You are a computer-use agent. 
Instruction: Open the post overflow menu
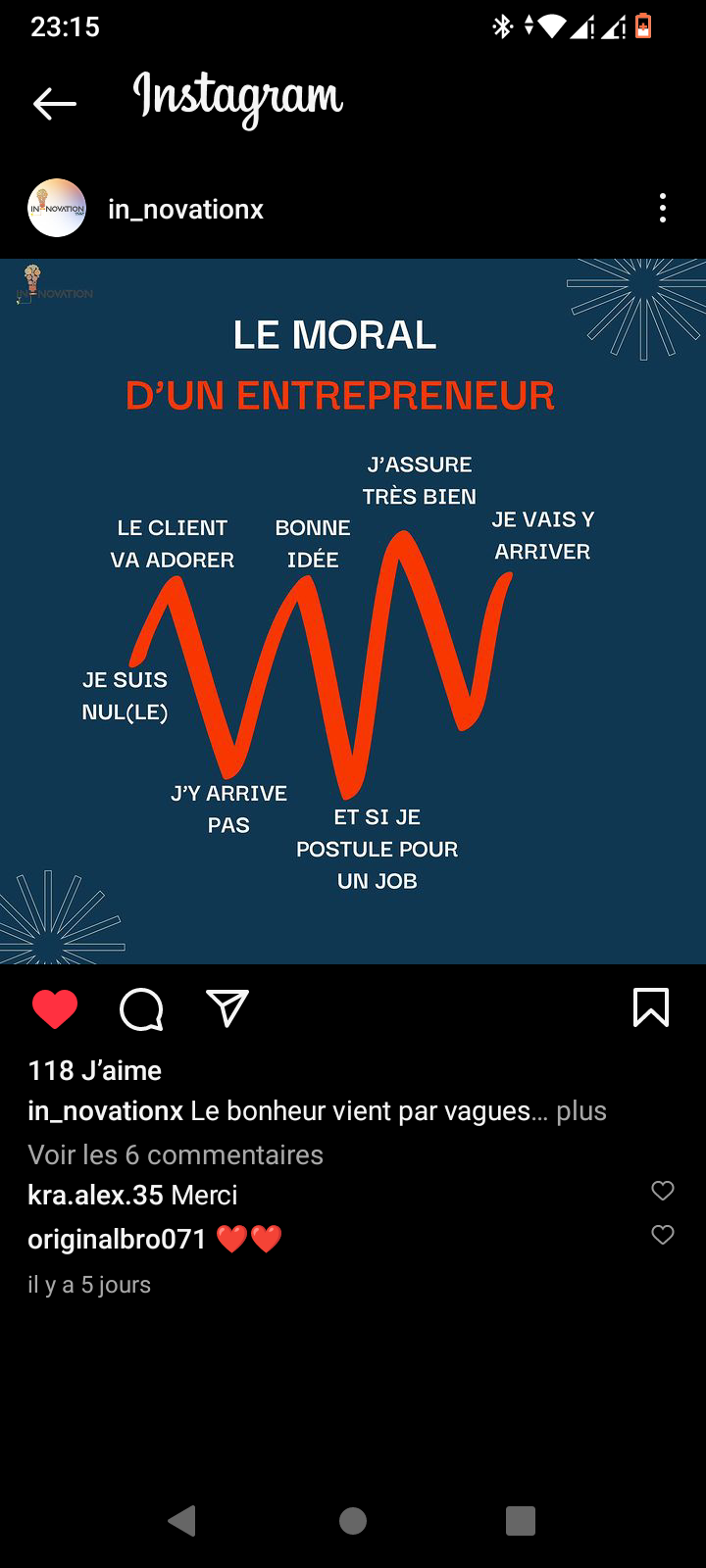pyautogui.click(x=663, y=208)
